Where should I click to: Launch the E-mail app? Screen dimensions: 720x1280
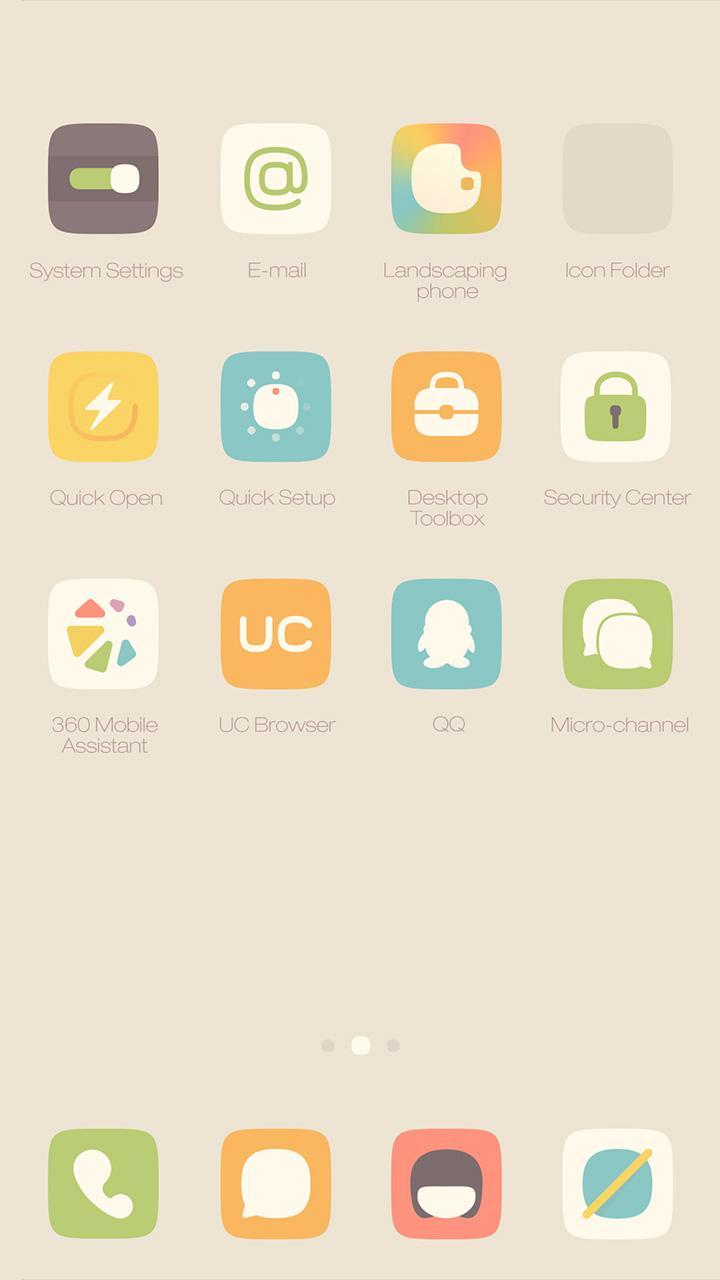pyautogui.click(x=276, y=179)
